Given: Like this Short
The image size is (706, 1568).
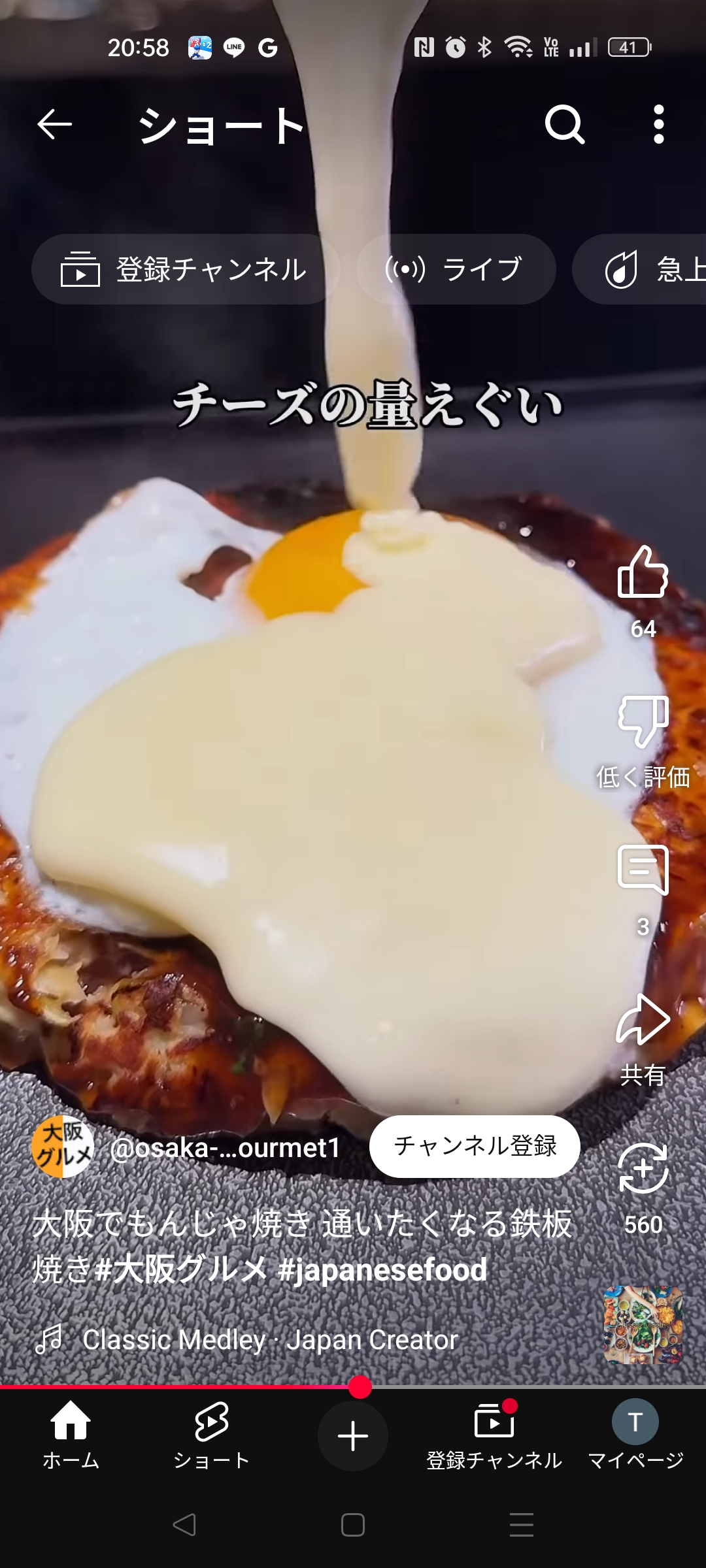Looking at the screenshot, I should click(643, 572).
